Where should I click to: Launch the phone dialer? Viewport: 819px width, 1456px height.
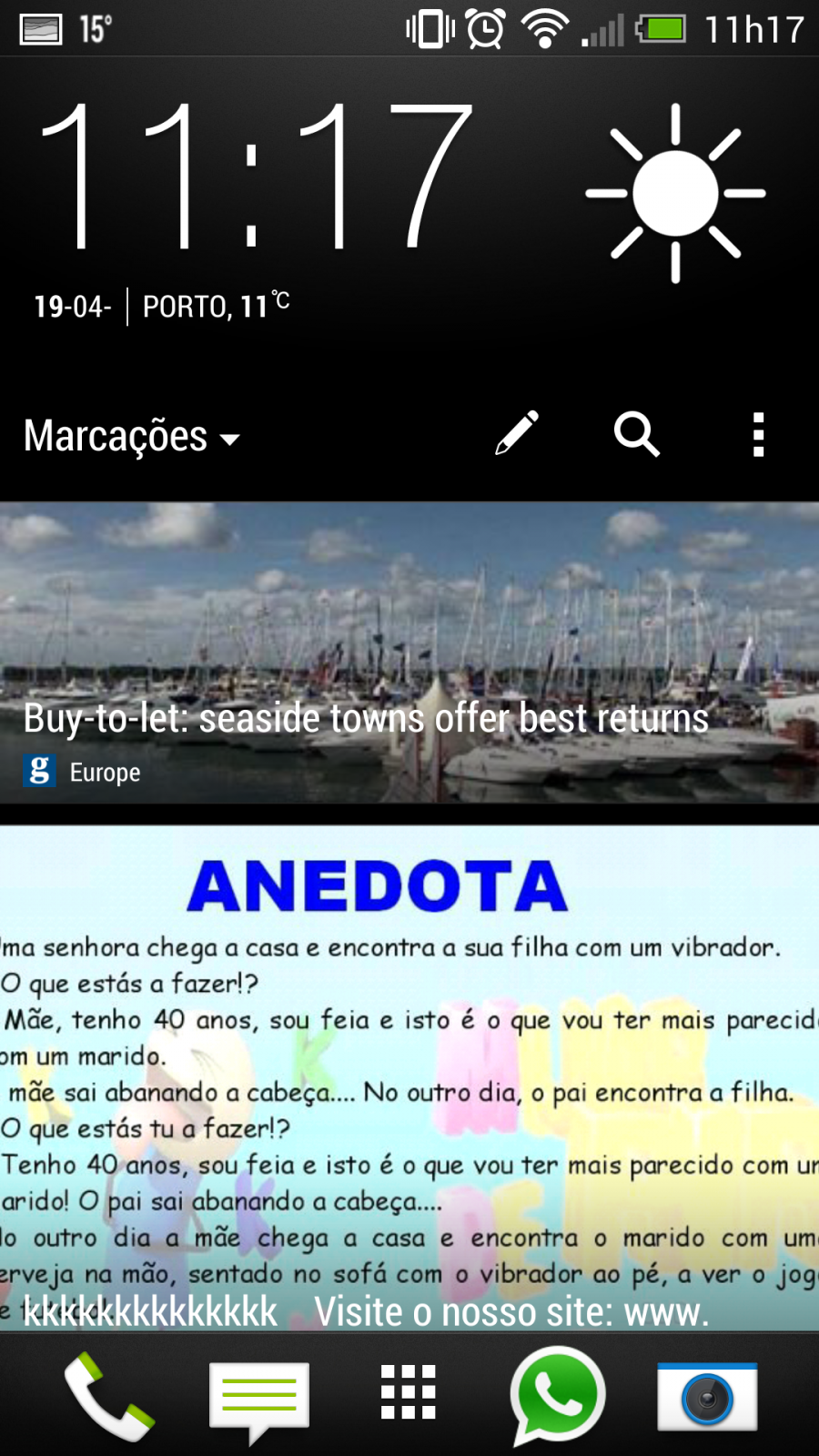pyautogui.click(x=109, y=1396)
